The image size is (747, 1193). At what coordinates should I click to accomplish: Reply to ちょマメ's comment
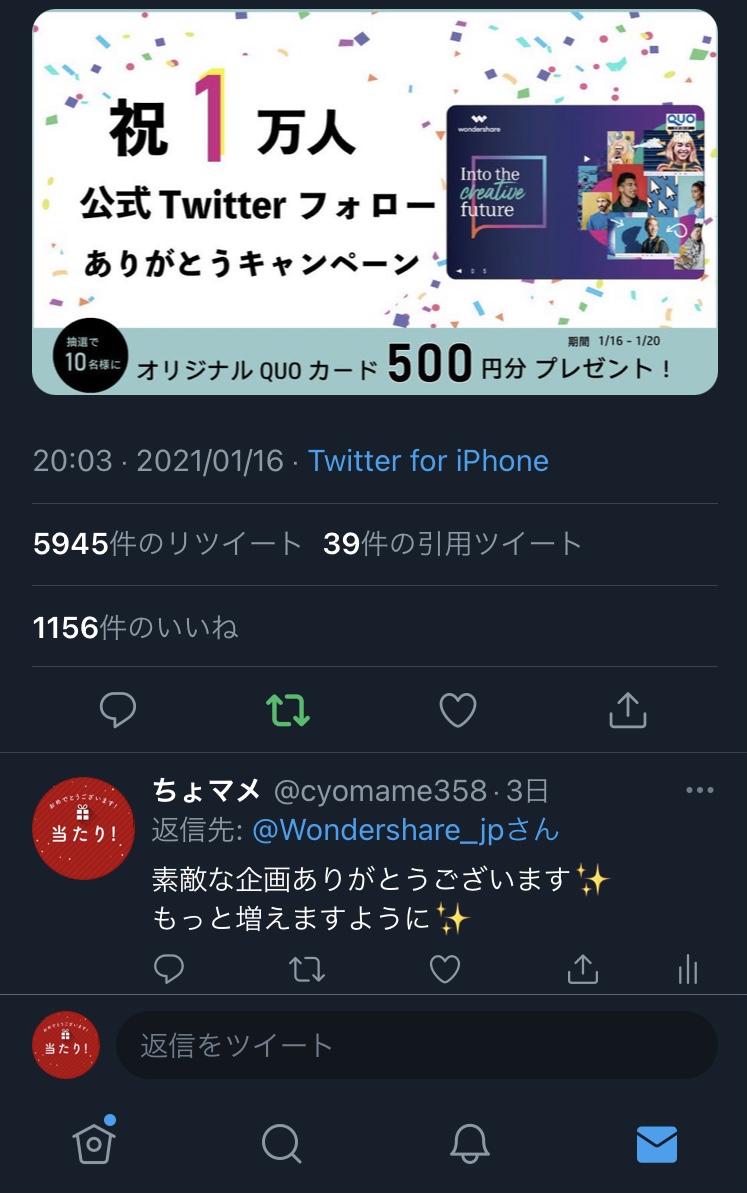click(x=169, y=969)
